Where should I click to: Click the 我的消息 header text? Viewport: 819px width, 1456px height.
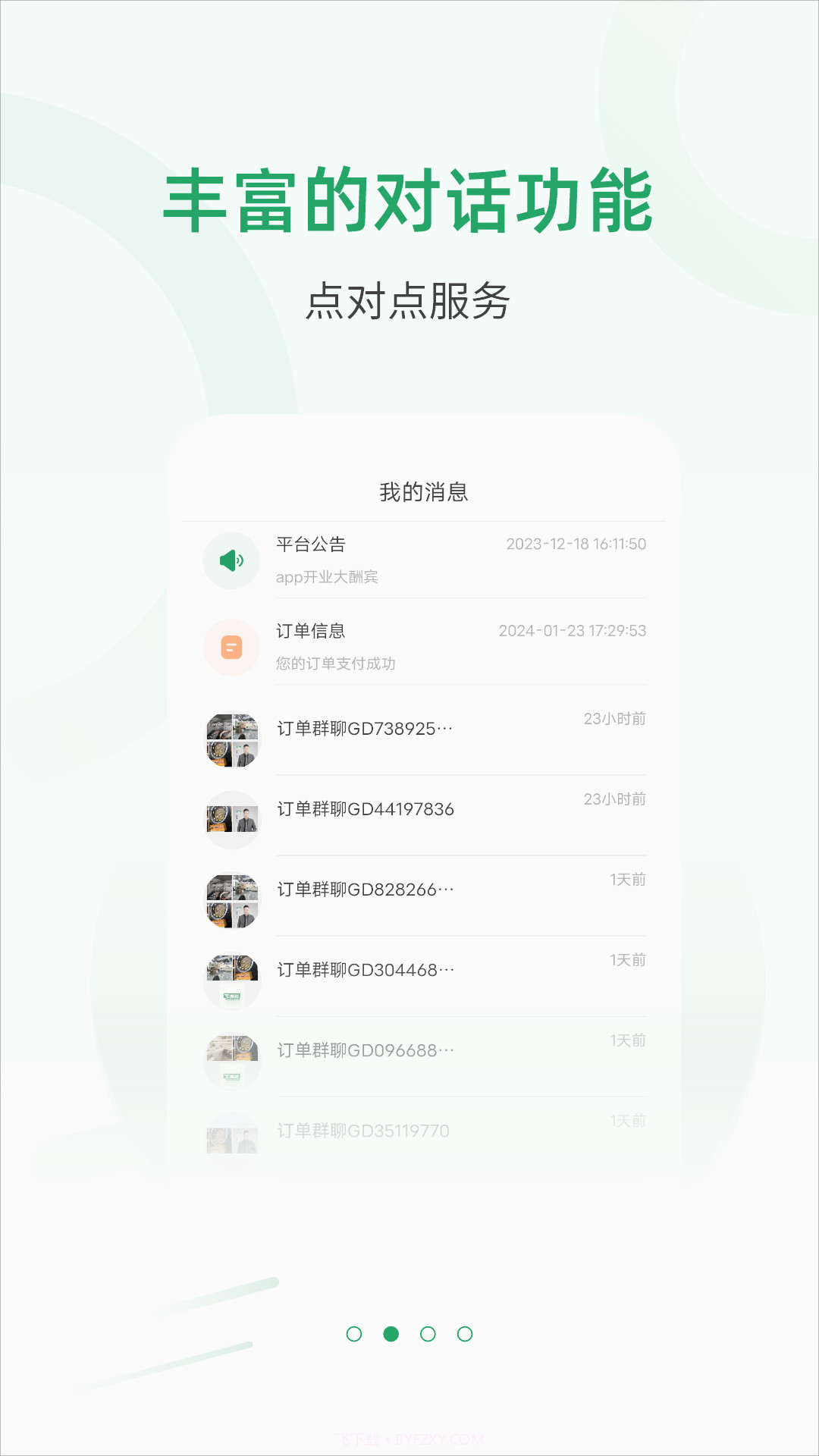425,491
